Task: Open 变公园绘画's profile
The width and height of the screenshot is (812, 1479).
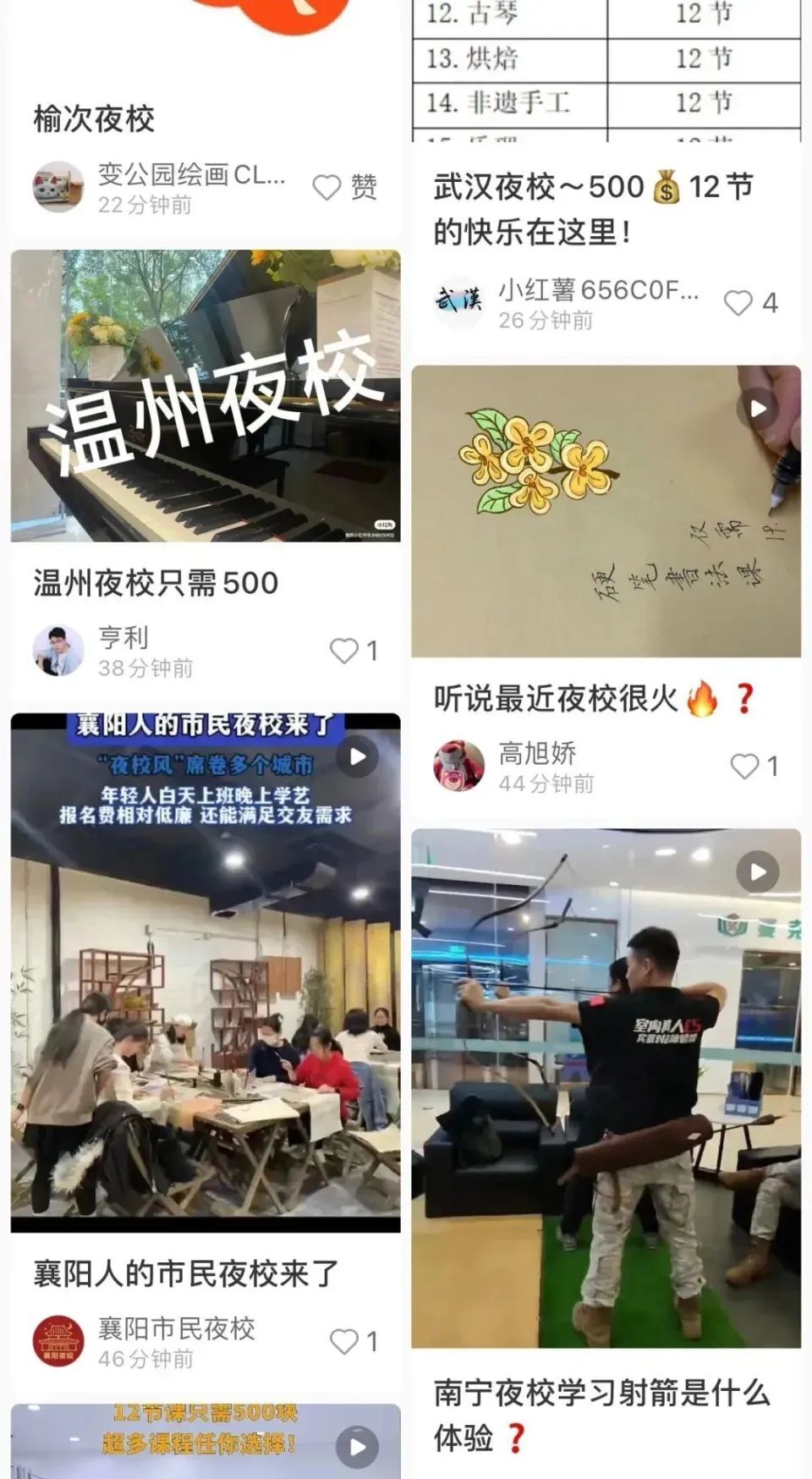Action: 58,187
